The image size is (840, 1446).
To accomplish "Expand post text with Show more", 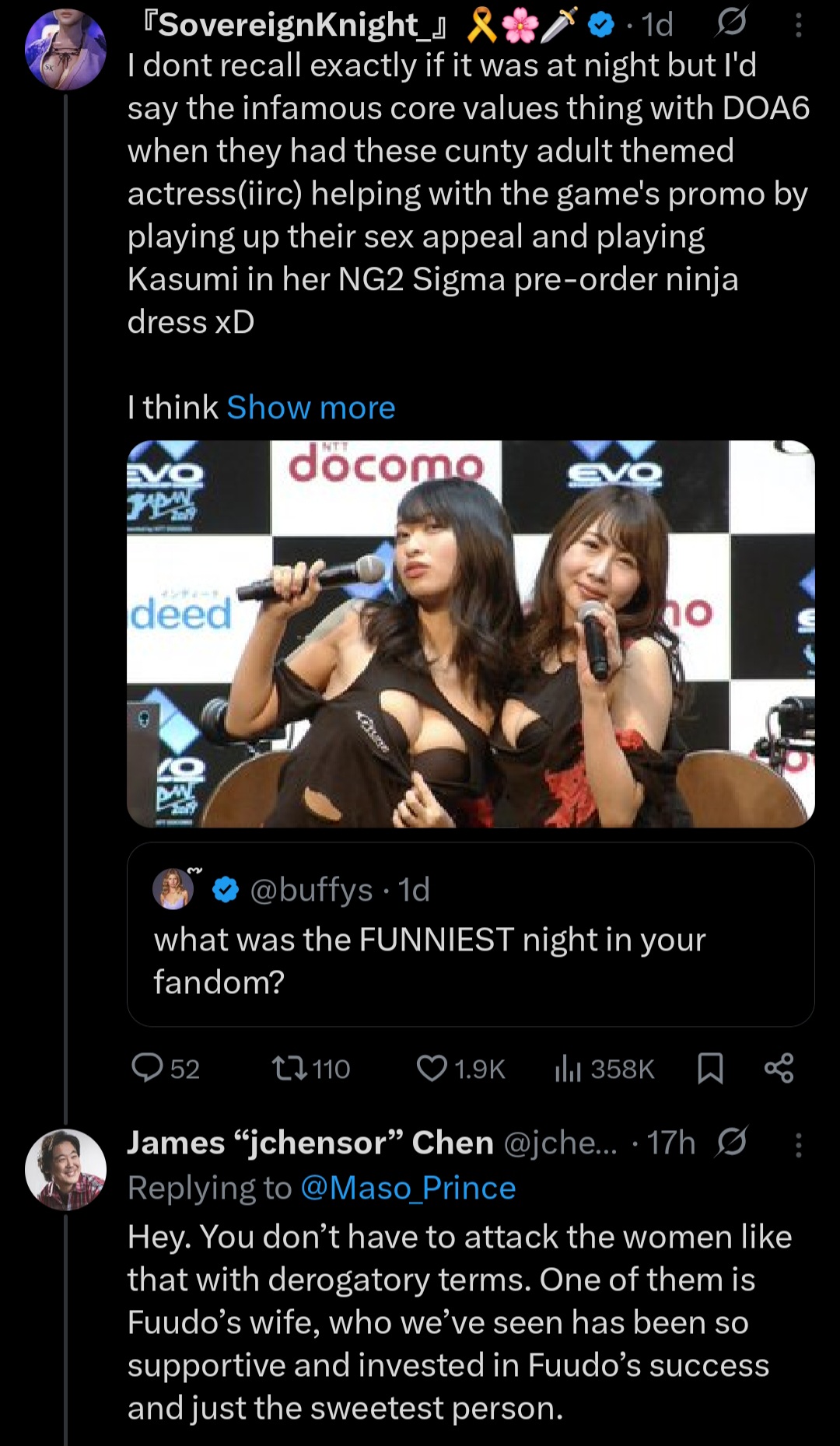I will point(310,408).
